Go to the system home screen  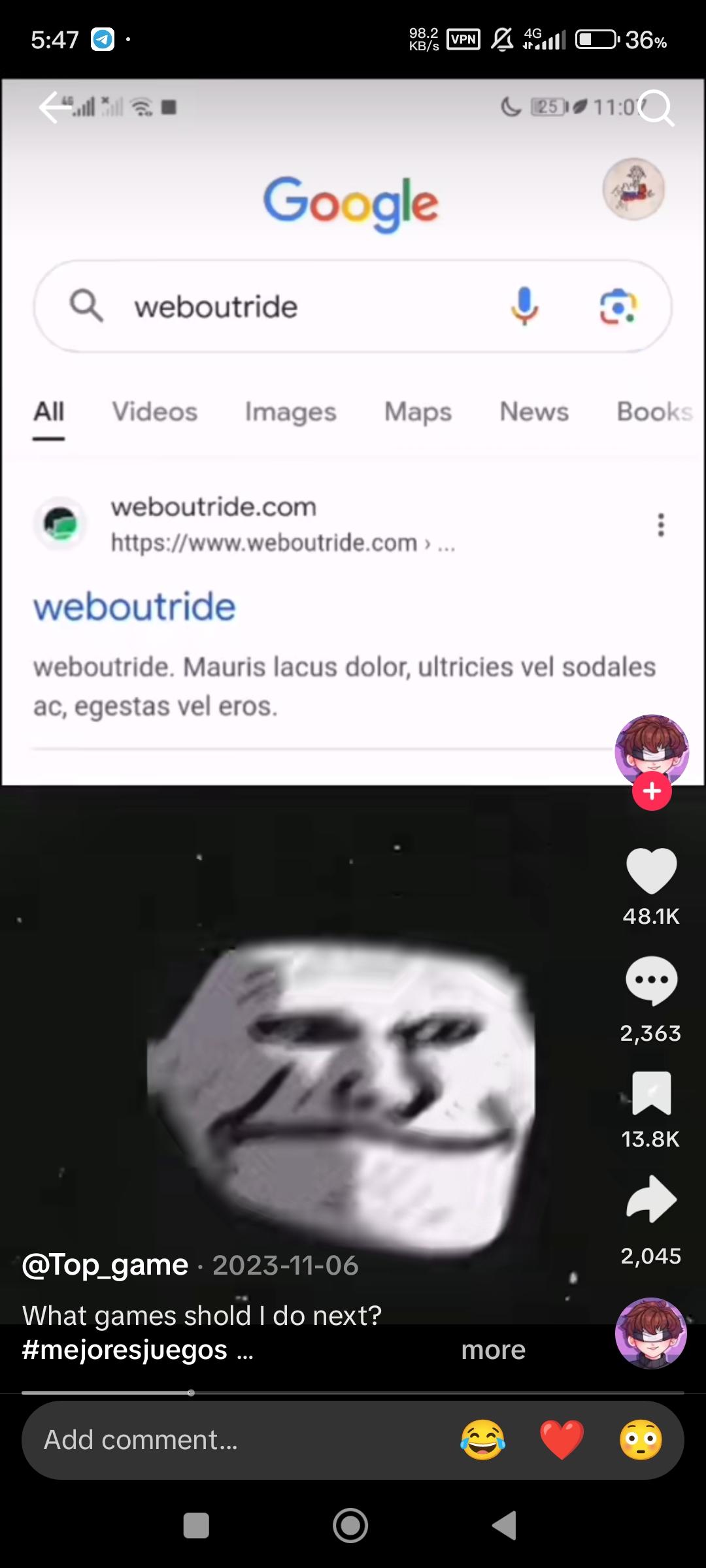(350, 1526)
